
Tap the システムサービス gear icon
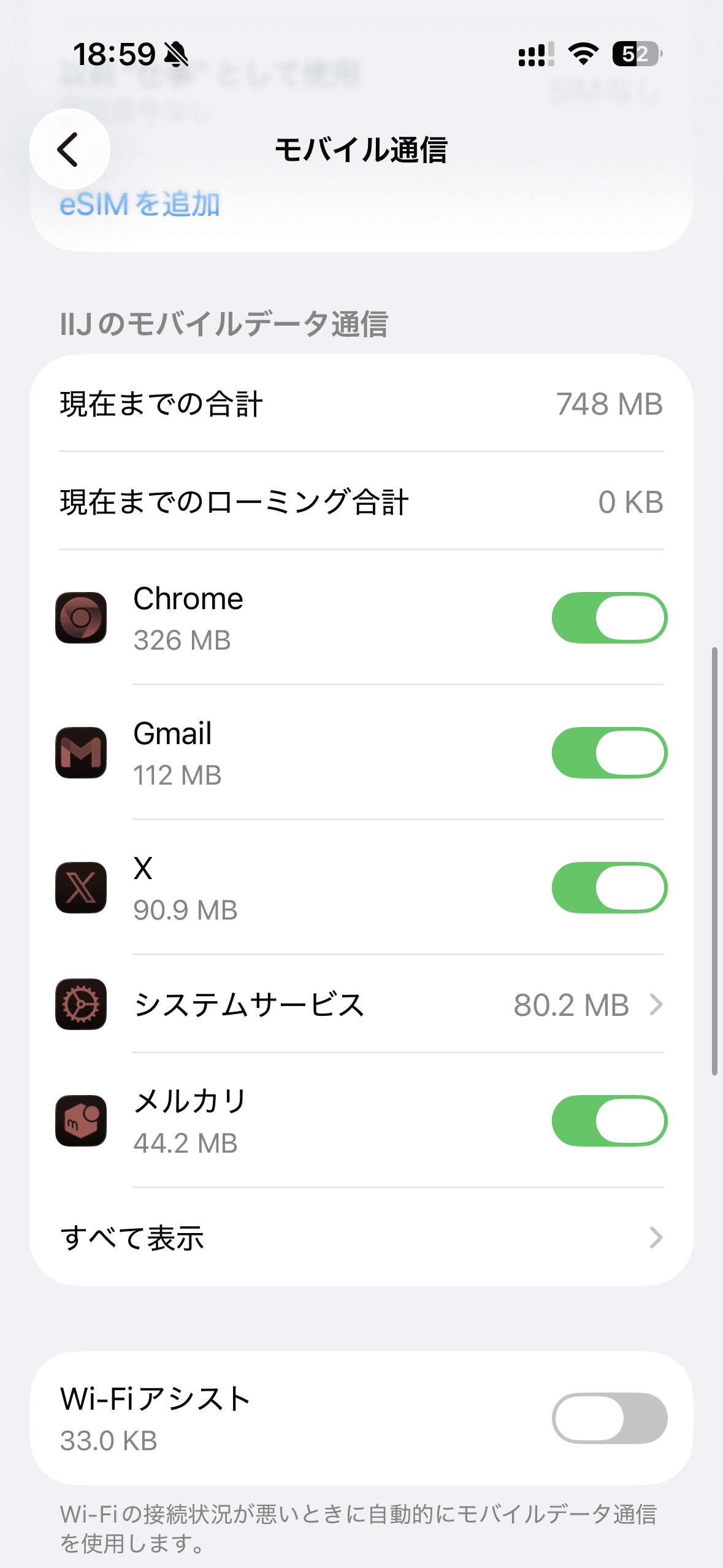(x=80, y=1004)
